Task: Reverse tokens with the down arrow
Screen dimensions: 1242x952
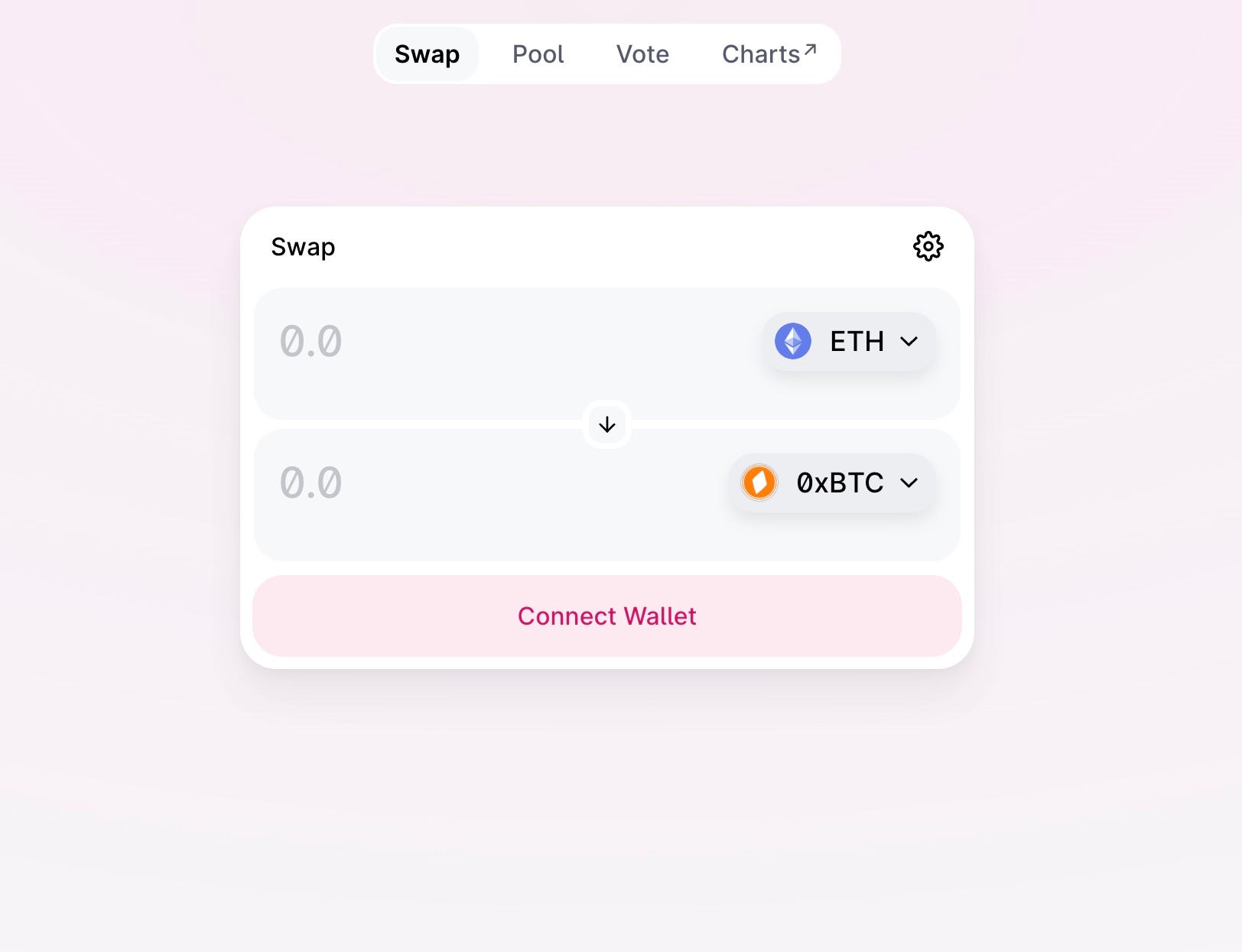Action: (607, 424)
